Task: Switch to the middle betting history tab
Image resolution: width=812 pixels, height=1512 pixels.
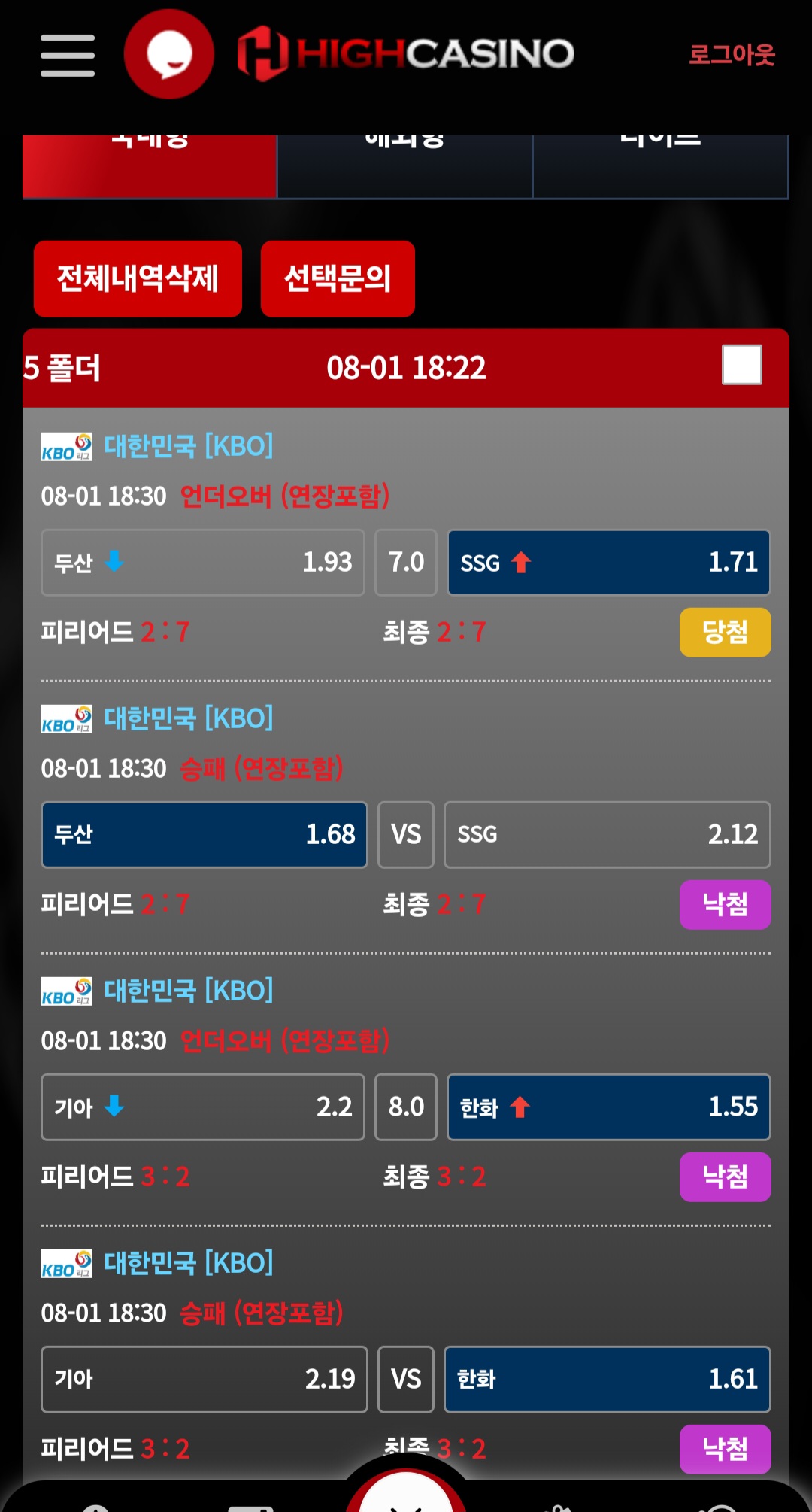Action: click(405, 166)
